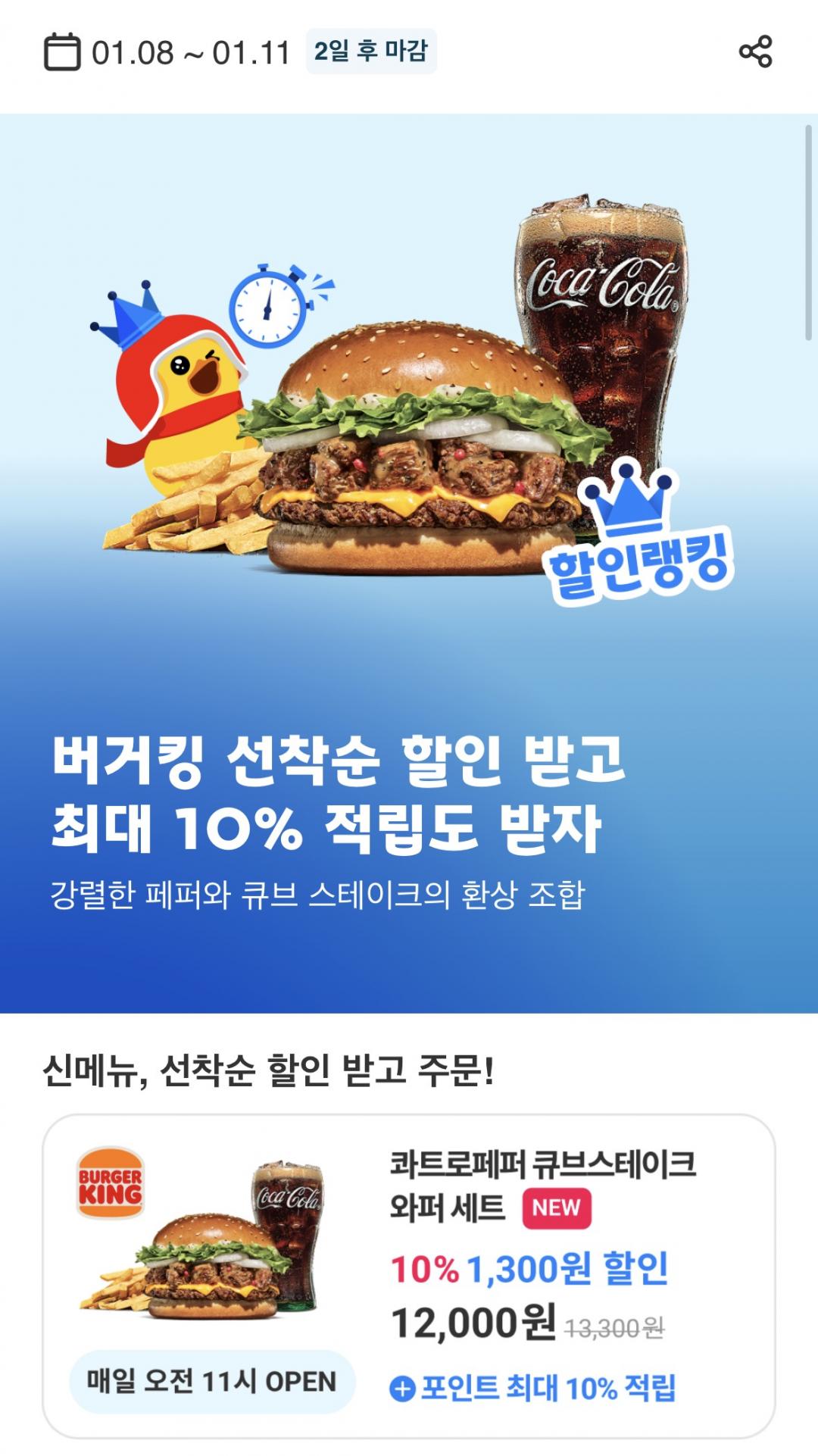This screenshot has height=1456, width=818.
Task: Share this Burger King event page
Action: [755, 52]
